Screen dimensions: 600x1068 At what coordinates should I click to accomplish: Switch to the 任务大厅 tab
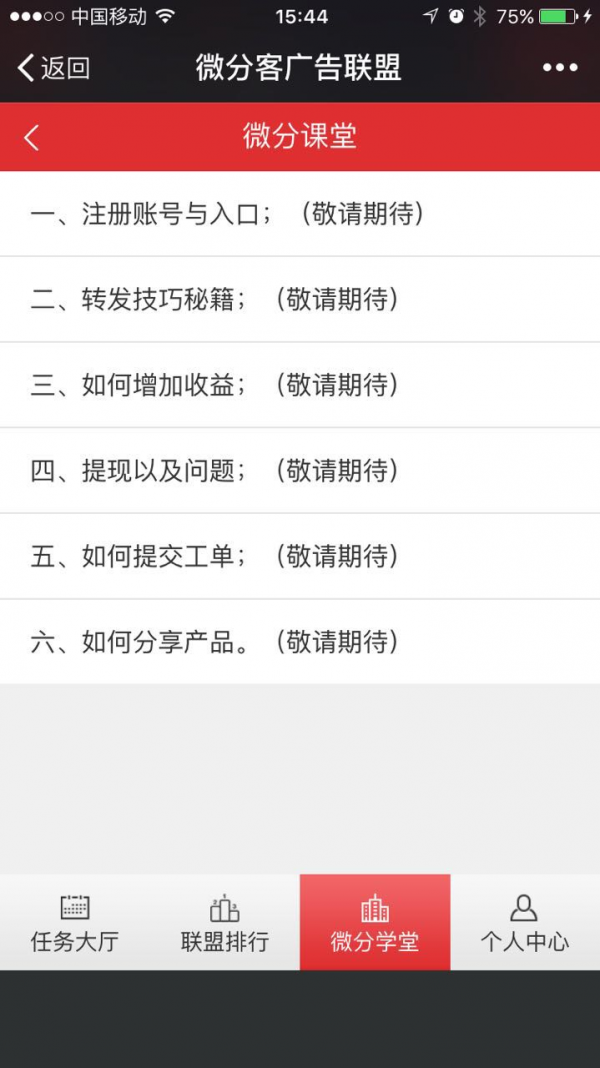[x=75, y=922]
